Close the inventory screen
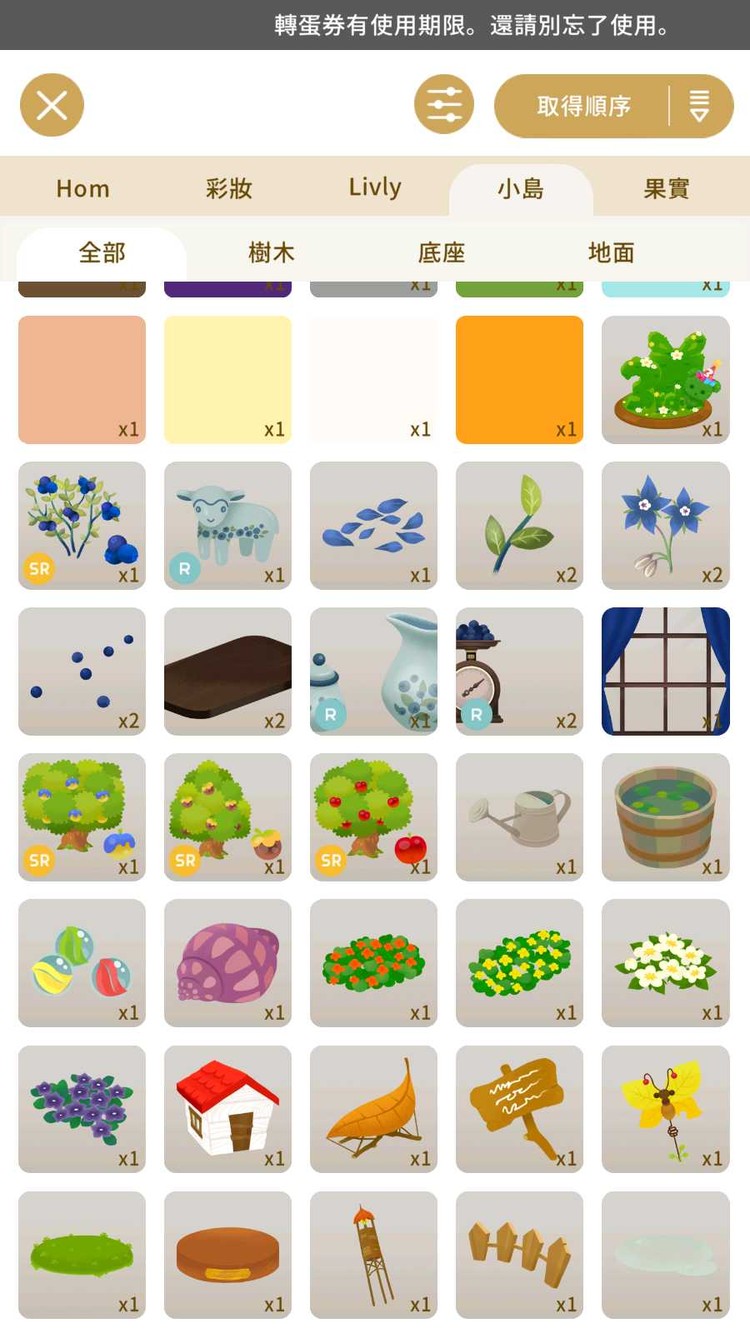The height and width of the screenshot is (1333, 750). tap(52, 105)
